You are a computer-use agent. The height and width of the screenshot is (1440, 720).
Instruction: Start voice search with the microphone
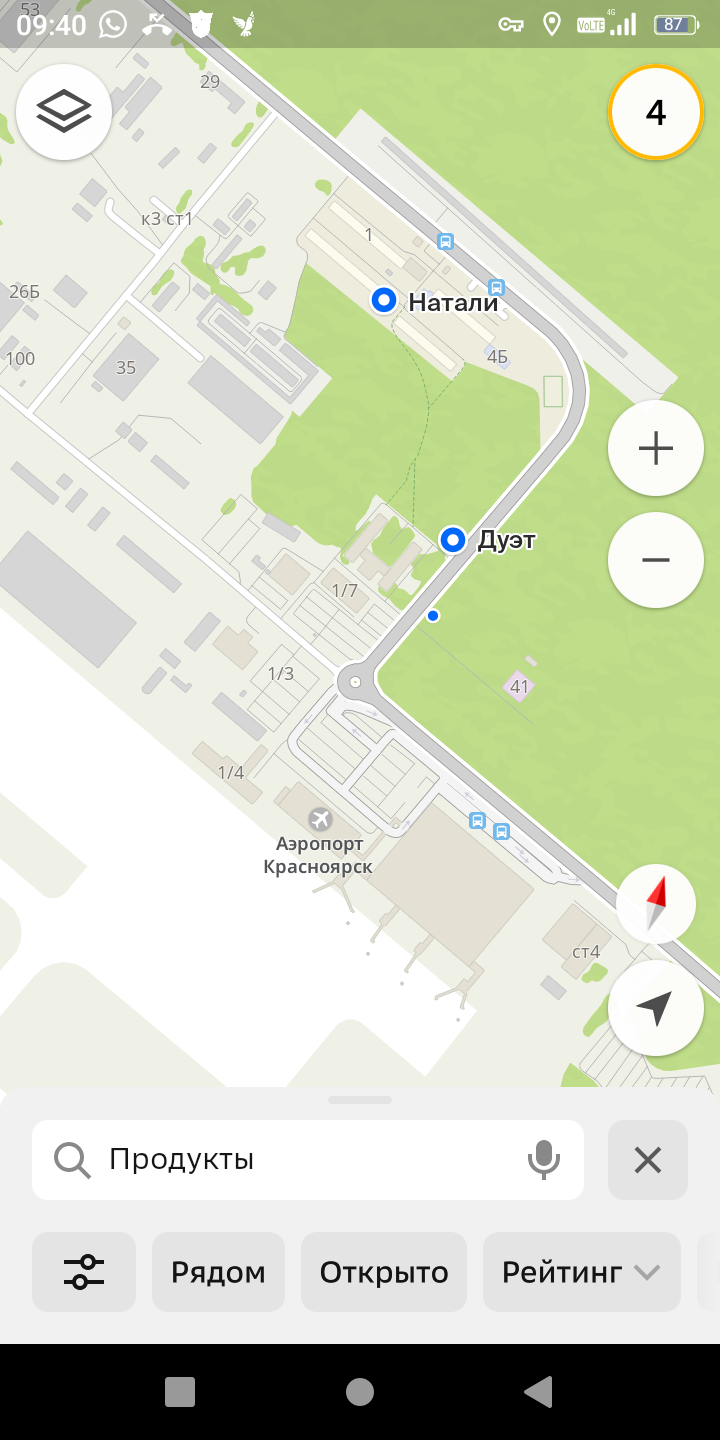click(x=543, y=1160)
